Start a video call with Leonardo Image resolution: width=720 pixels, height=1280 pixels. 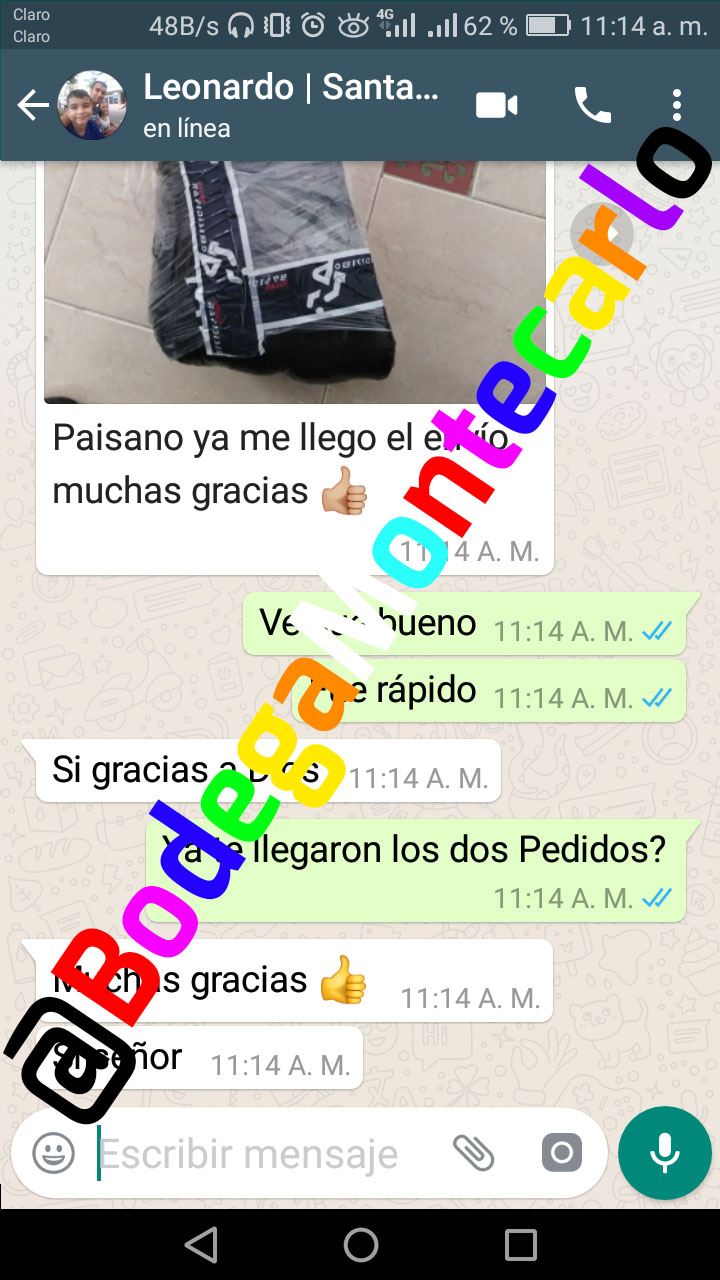(x=497, y=104)
